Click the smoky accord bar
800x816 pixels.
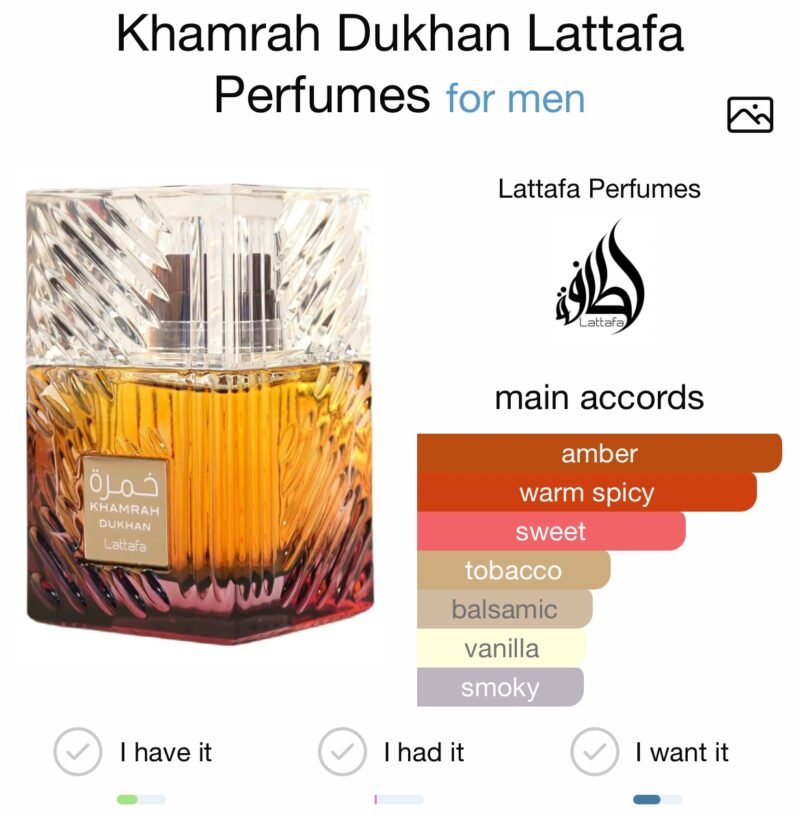(499, 688)
